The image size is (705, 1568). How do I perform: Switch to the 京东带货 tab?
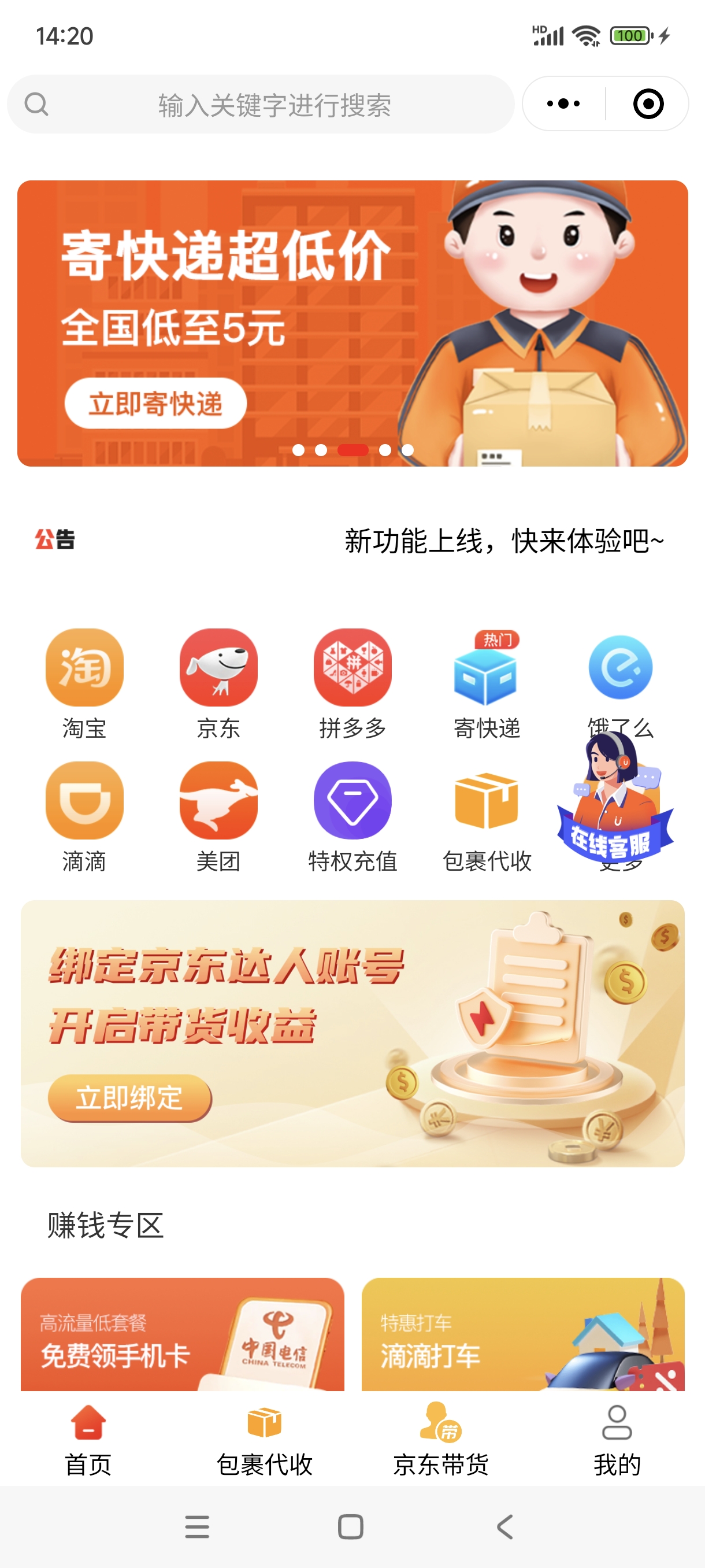(x=441, y=1440)
